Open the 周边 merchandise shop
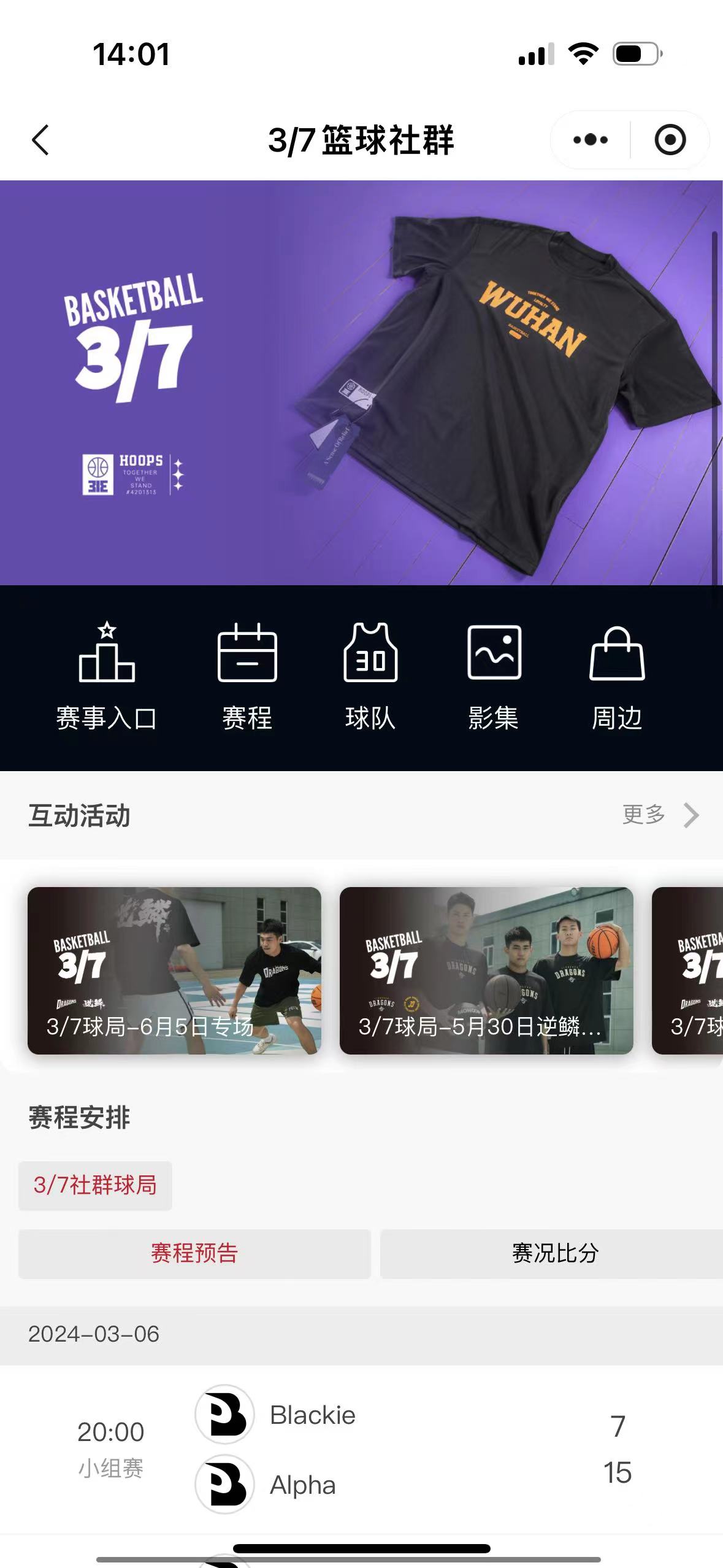The height and width of the screenshot is (1568, 723). click(617, 677)
